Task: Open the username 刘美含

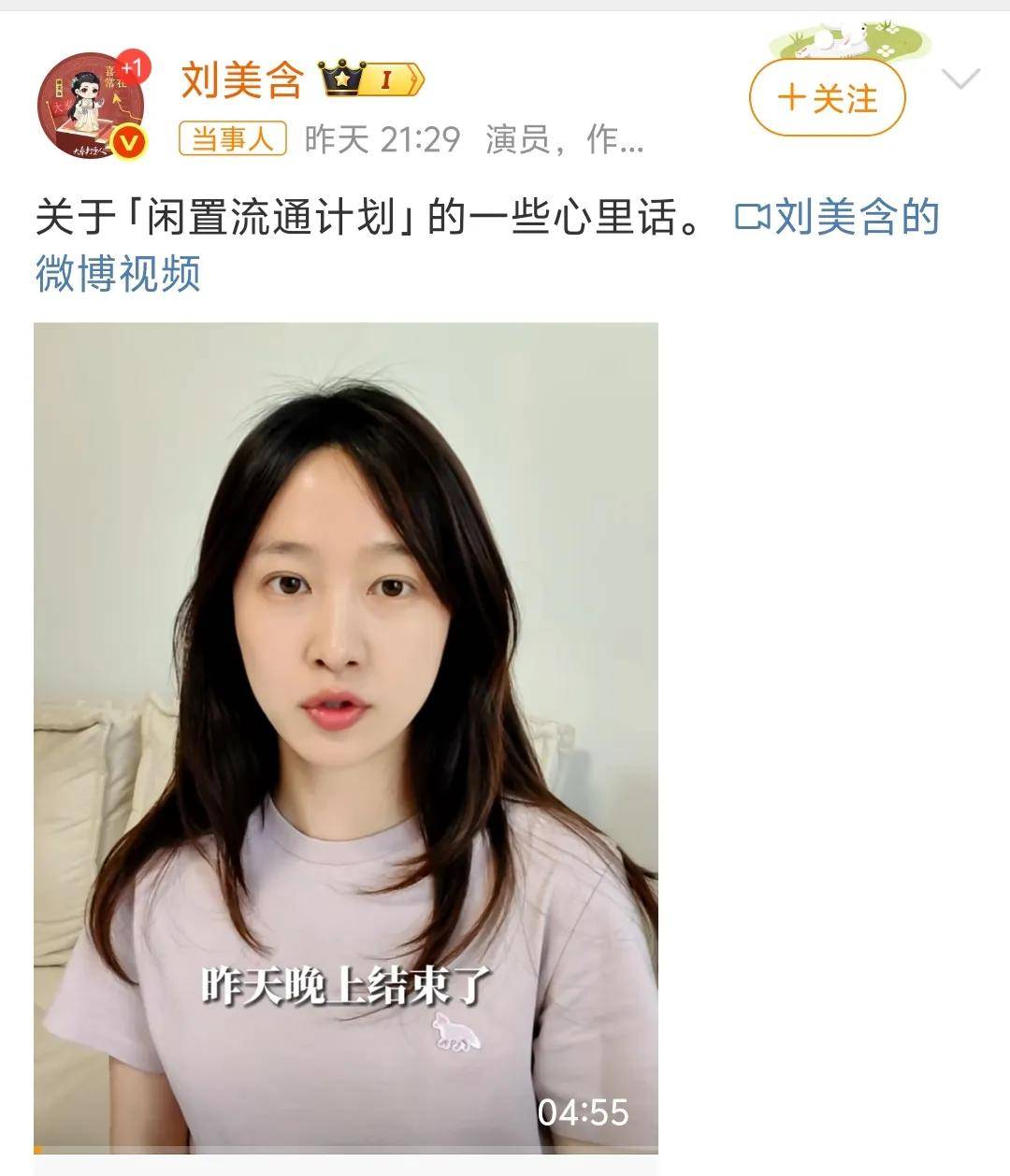Action: tap(242, 80)
